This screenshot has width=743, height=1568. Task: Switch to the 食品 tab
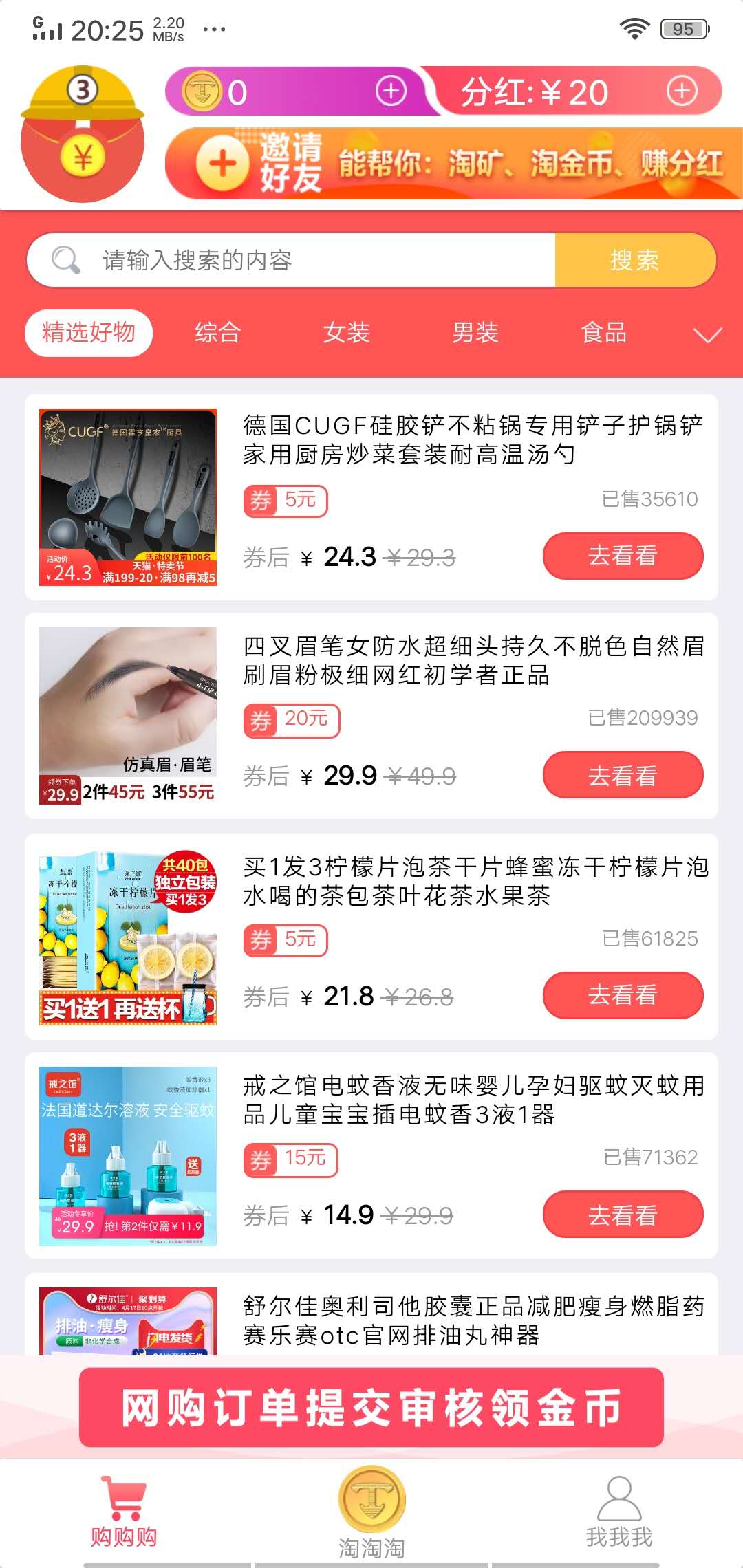(x=603, y=333)
